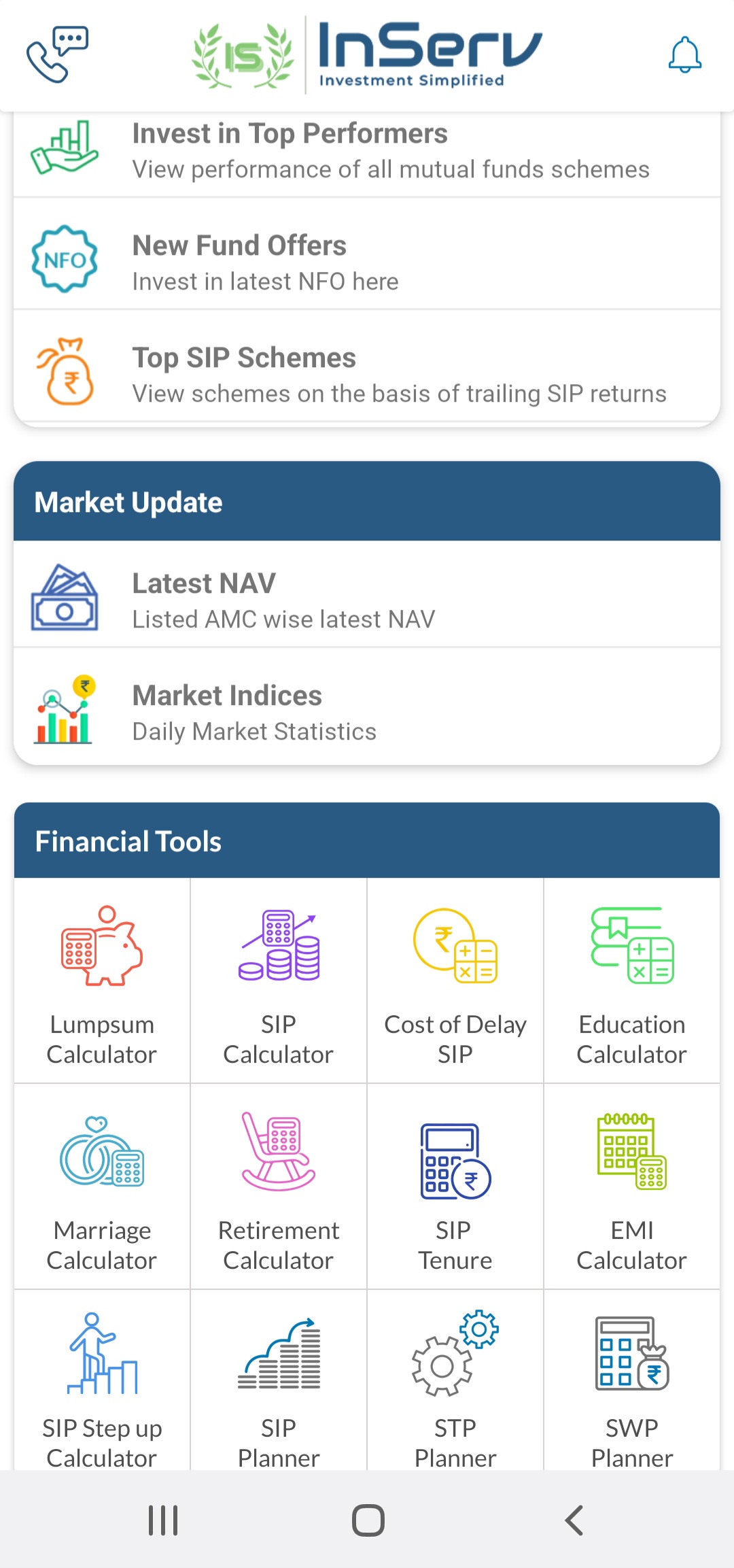Tap SIP Step up Calculator

(x=102, y=1387)
